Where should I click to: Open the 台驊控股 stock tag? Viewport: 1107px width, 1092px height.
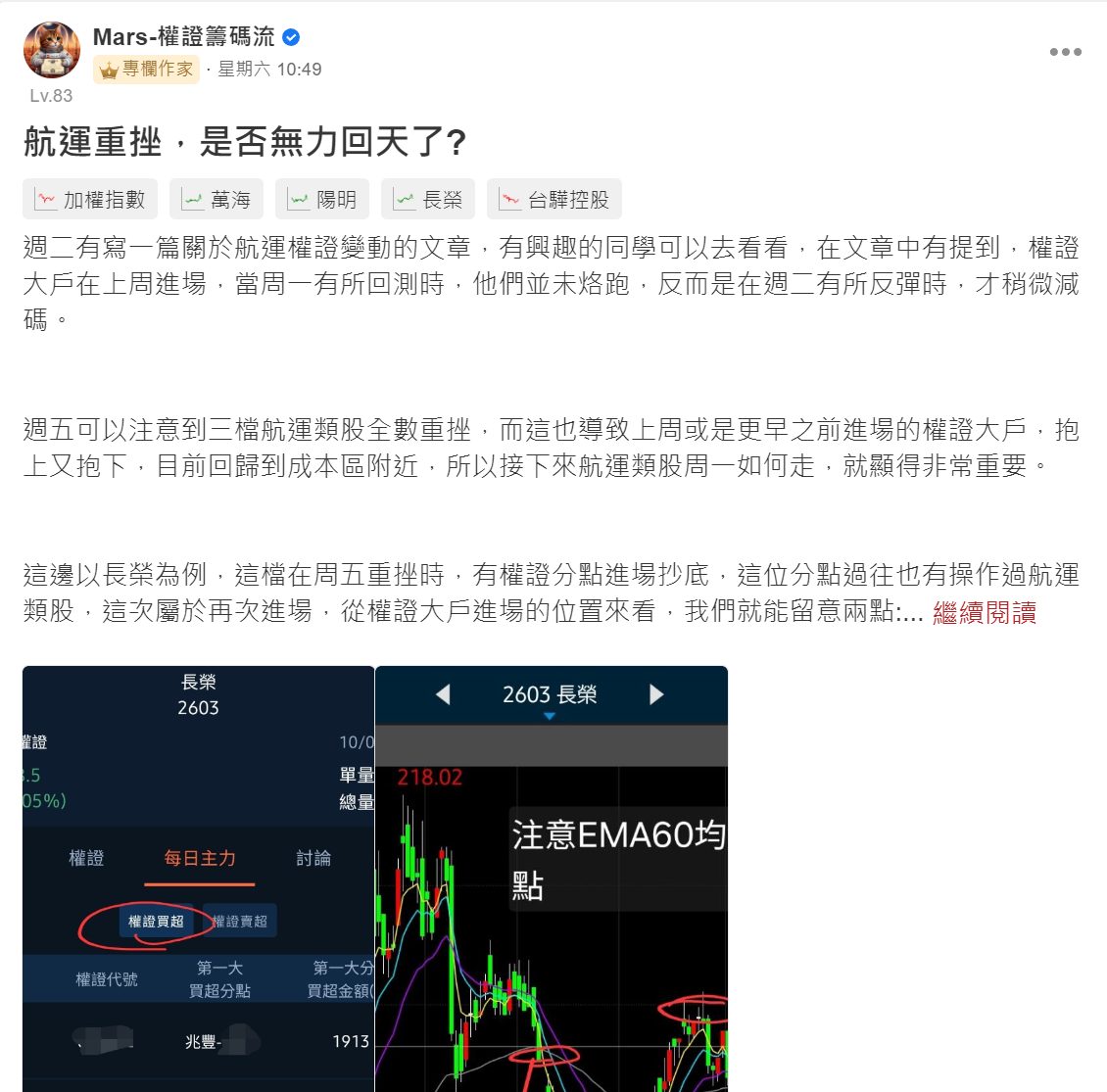pyautogui.click(x=554, y=200)
